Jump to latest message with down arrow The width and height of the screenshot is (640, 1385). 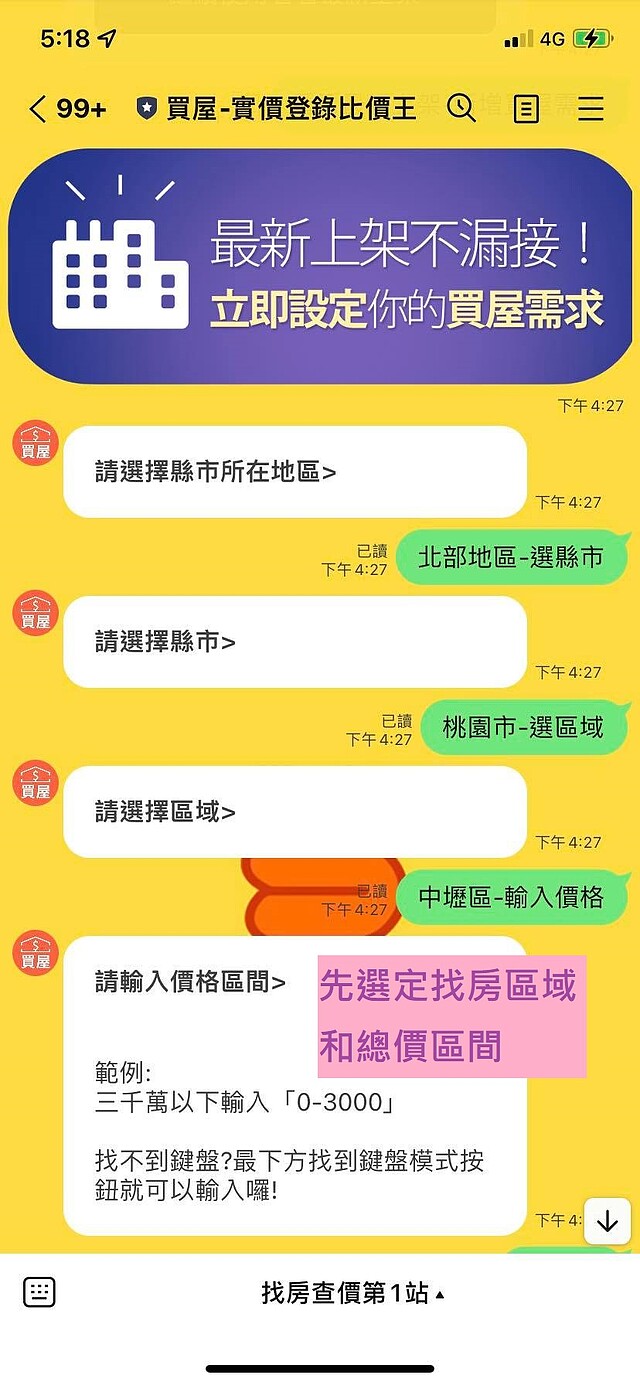(607, 1221)
